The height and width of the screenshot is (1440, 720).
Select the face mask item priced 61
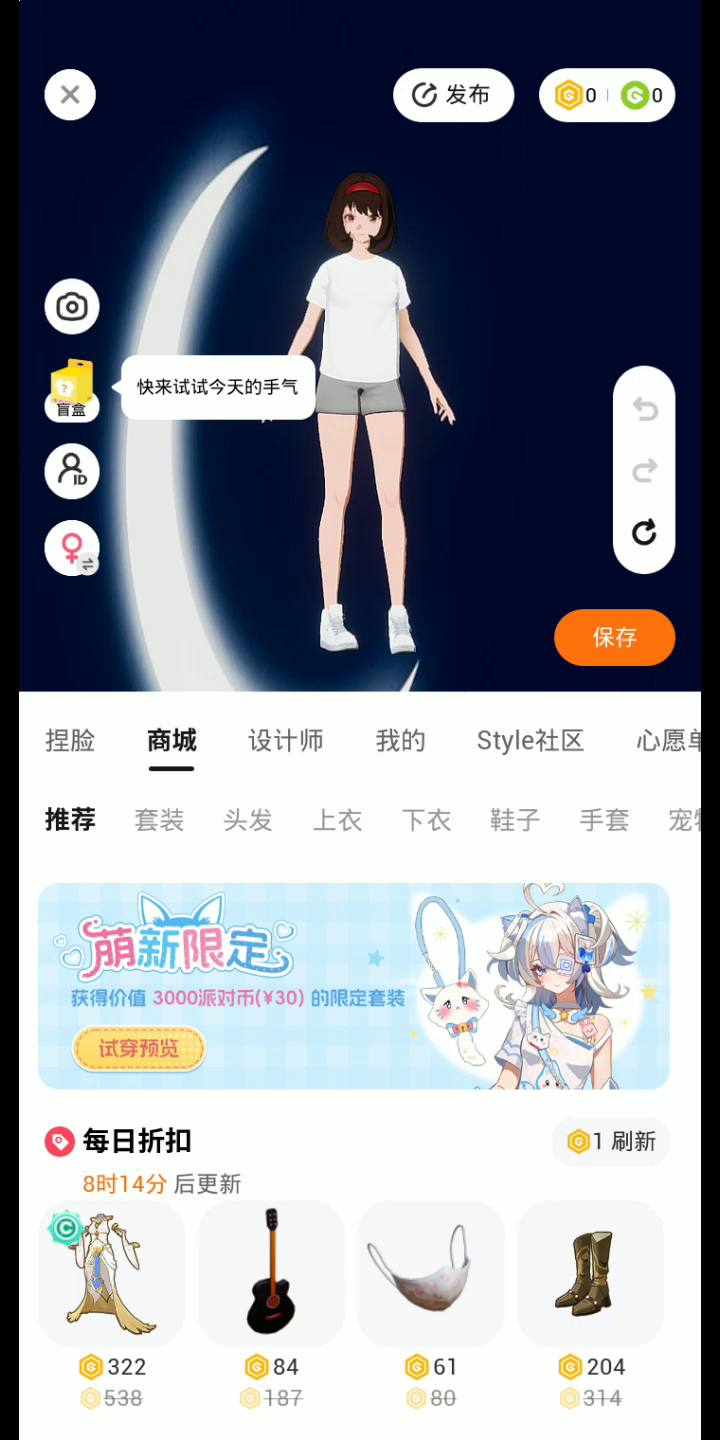(x=431, y=1273)
